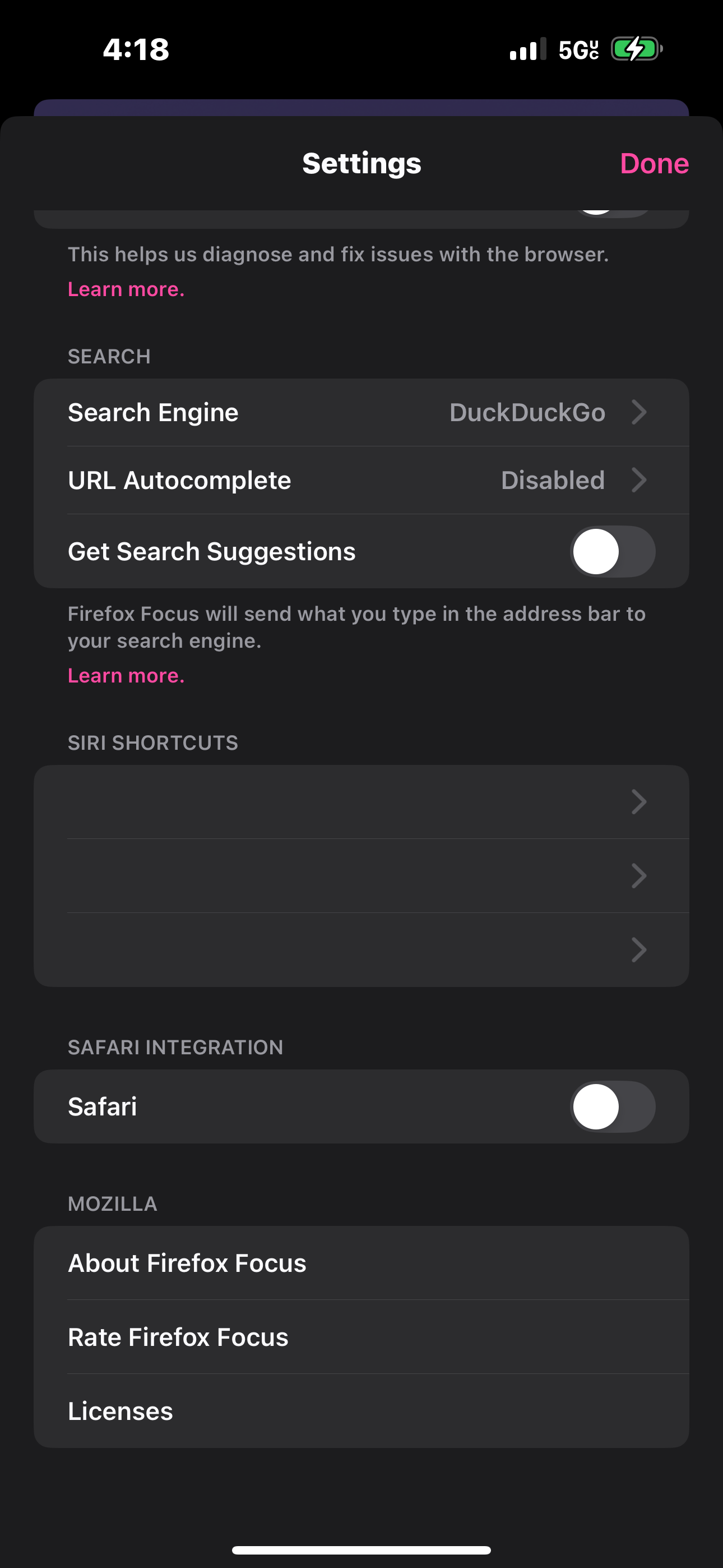Open Learn more link under search suggestions
This screenshot has width=723, height=1568.
pyautogui.click(x=126, y=676)
